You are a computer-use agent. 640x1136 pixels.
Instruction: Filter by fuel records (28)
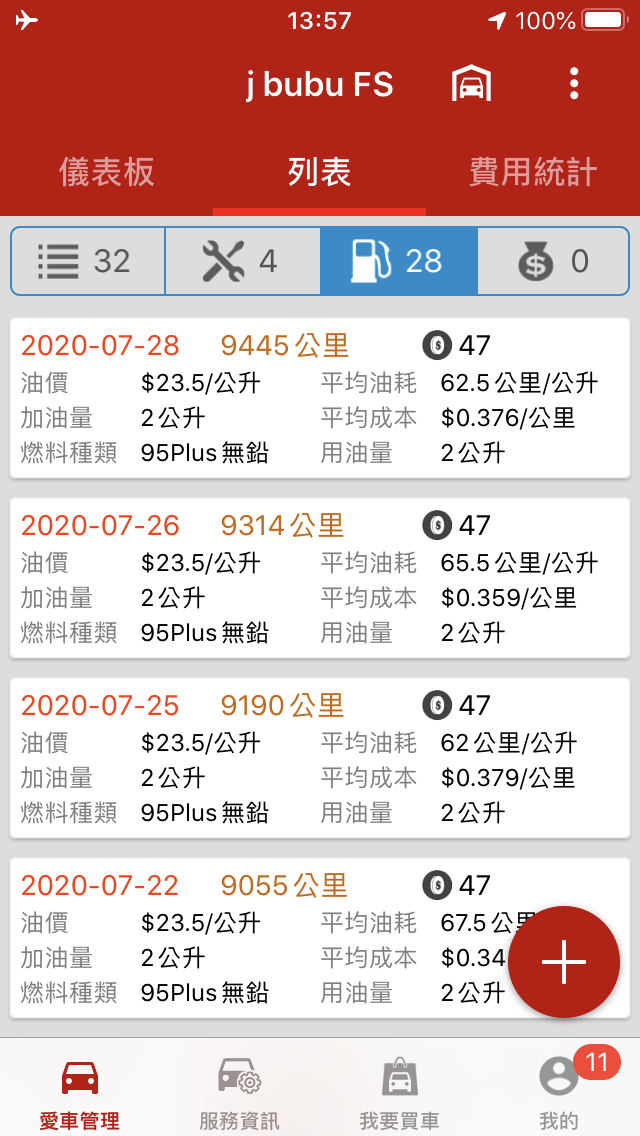pos(399,261)
